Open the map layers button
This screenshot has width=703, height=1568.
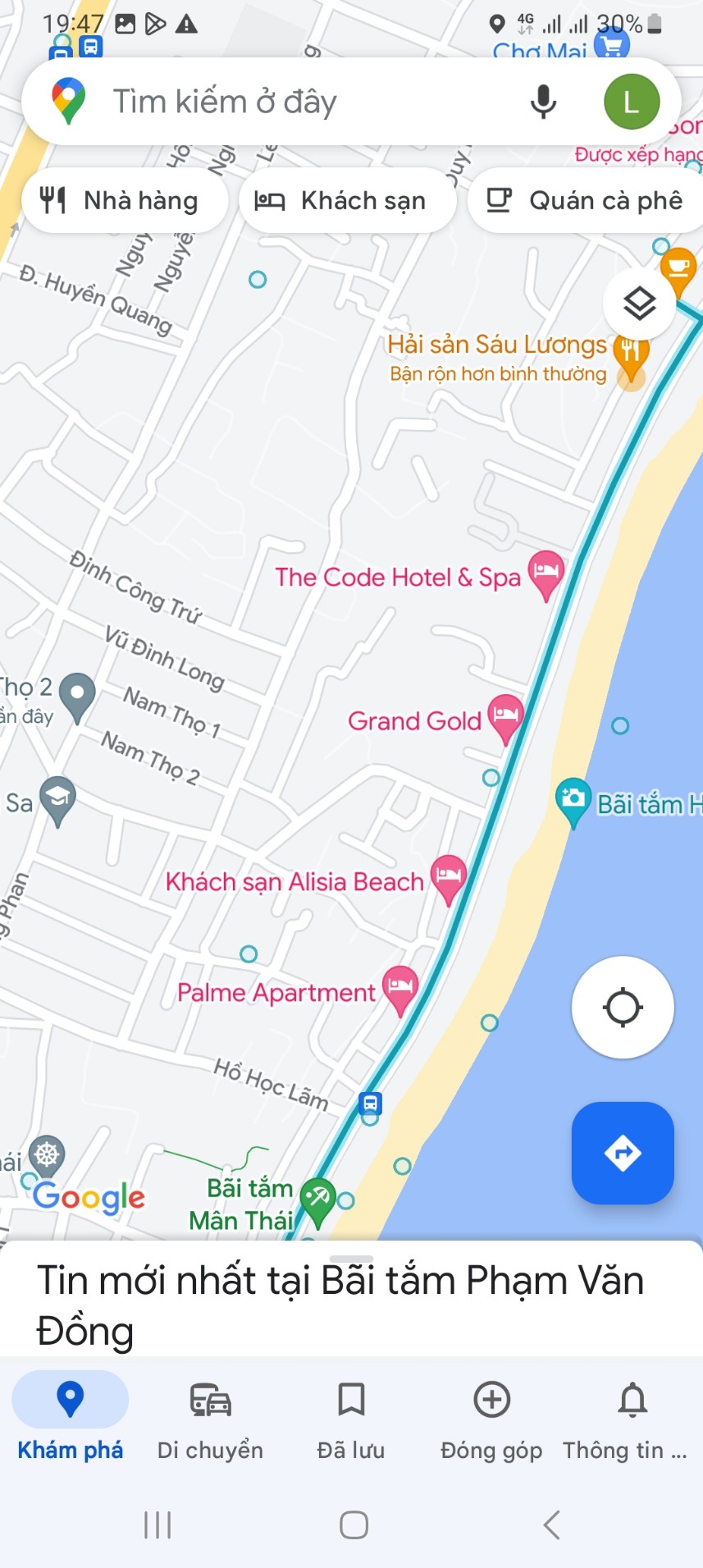click(639, 304)
